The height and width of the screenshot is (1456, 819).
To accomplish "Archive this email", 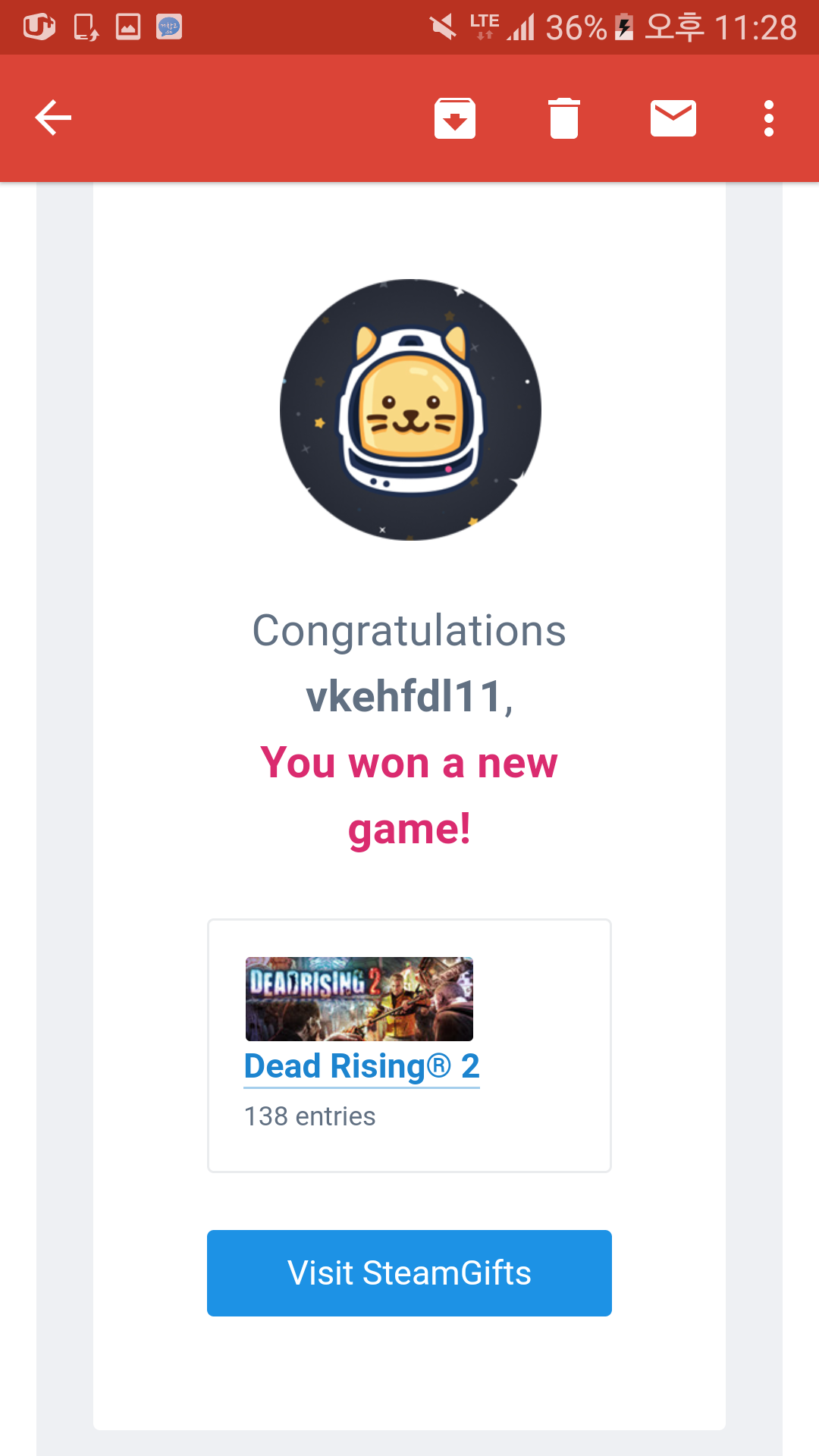I will click(455, 118).
